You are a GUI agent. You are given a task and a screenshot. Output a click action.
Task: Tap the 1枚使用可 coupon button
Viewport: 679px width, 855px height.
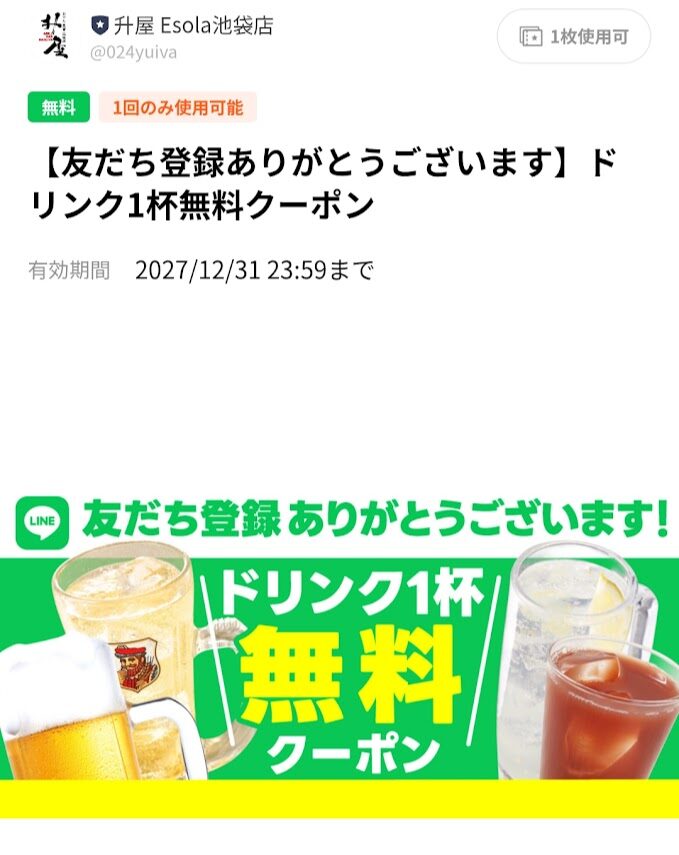click(574, 37)
